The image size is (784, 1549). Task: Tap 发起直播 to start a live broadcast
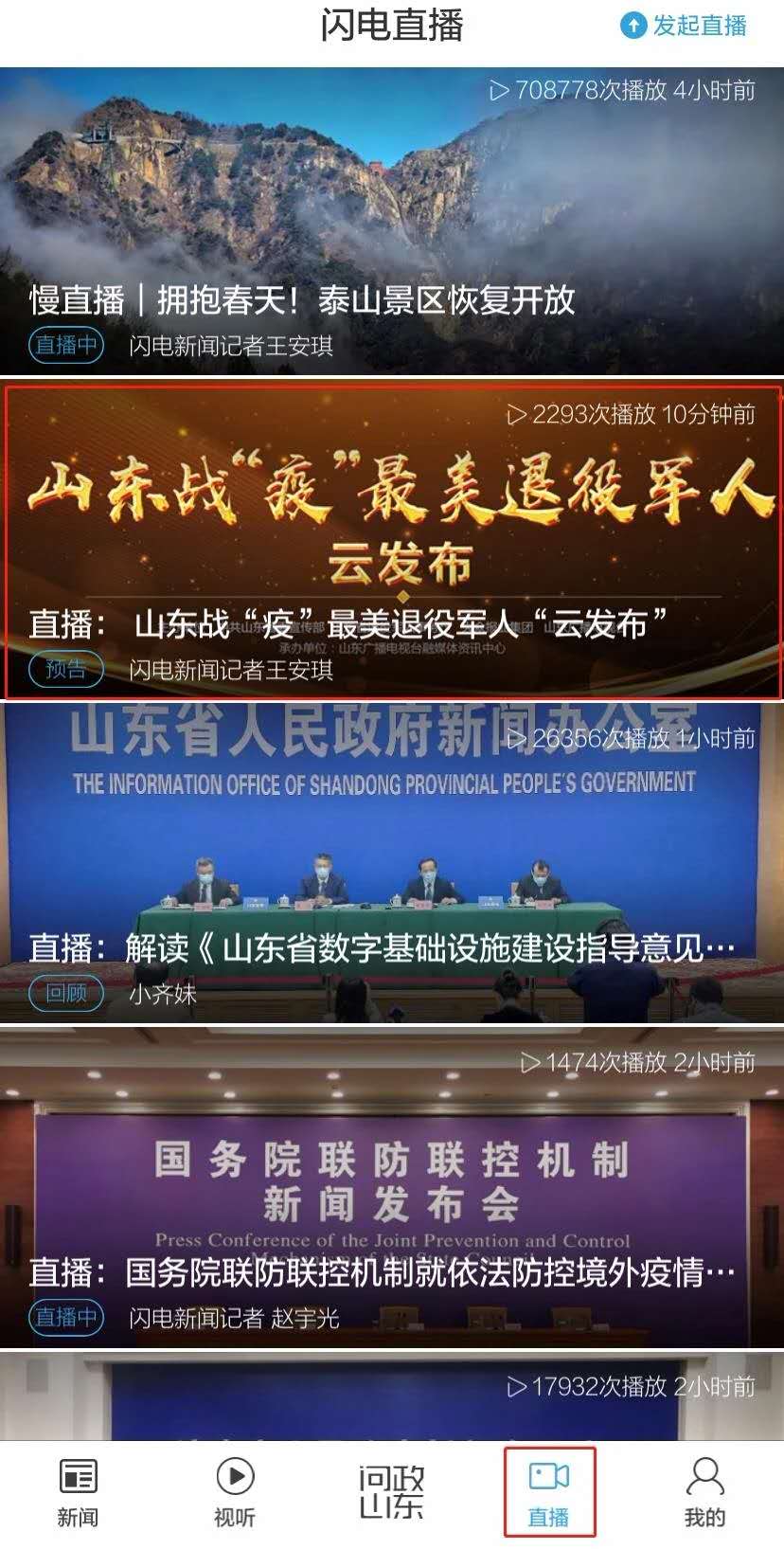[x=684, y=26]
